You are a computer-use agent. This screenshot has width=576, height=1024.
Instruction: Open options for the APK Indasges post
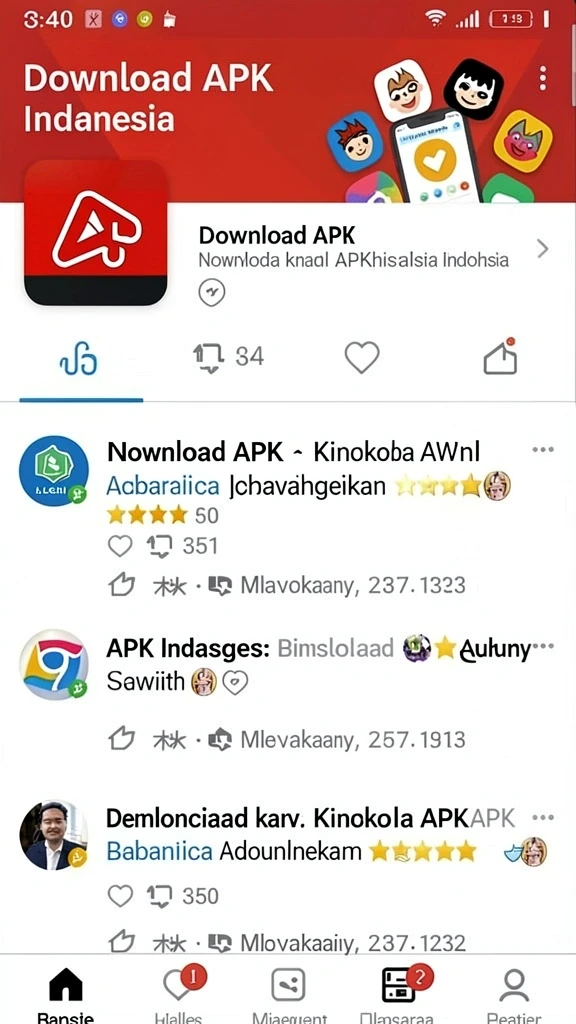click(x=543, y=647)
